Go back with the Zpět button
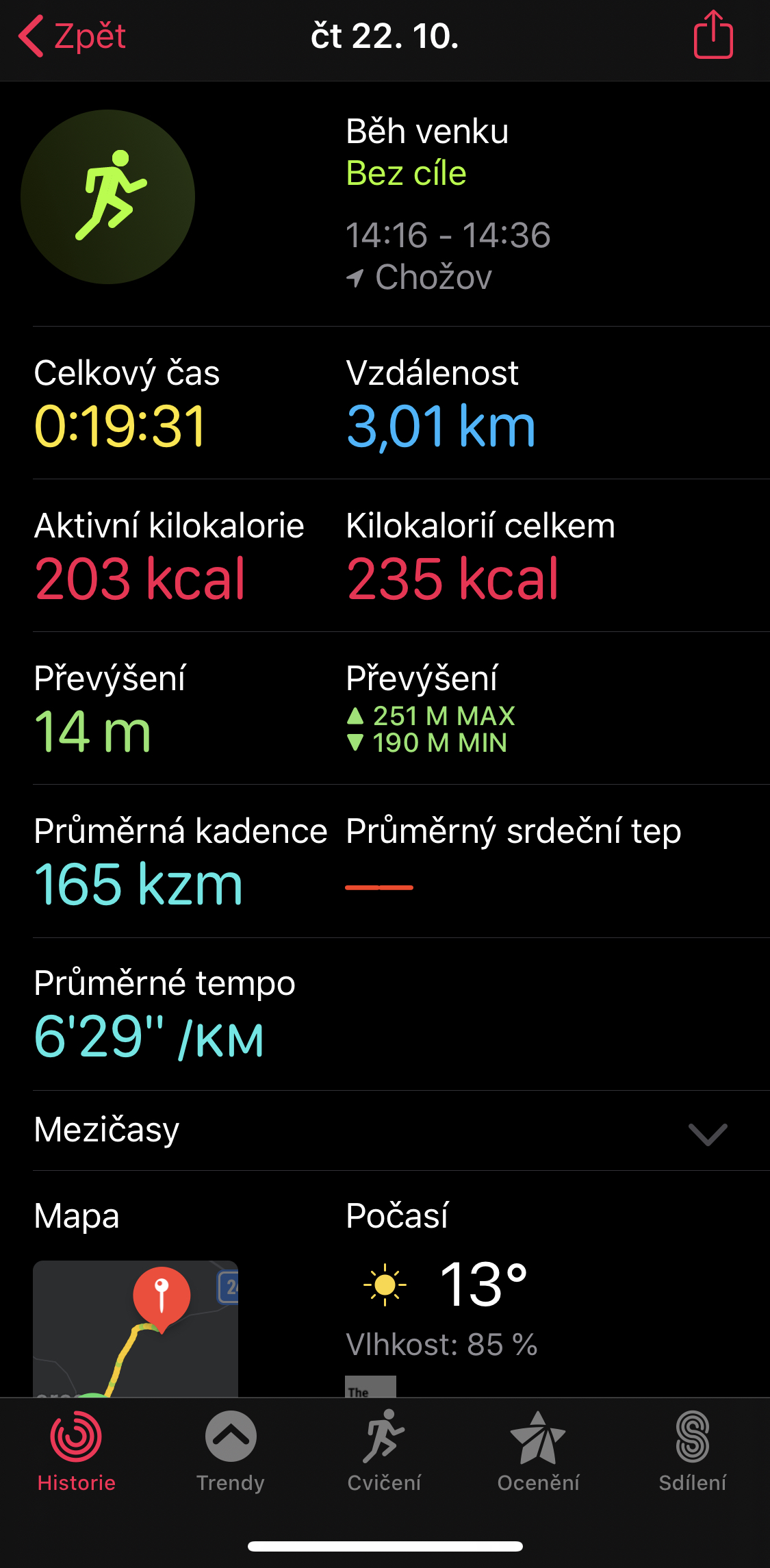The height and width of the screenshot is (1568, 770). tap(73, 36)
